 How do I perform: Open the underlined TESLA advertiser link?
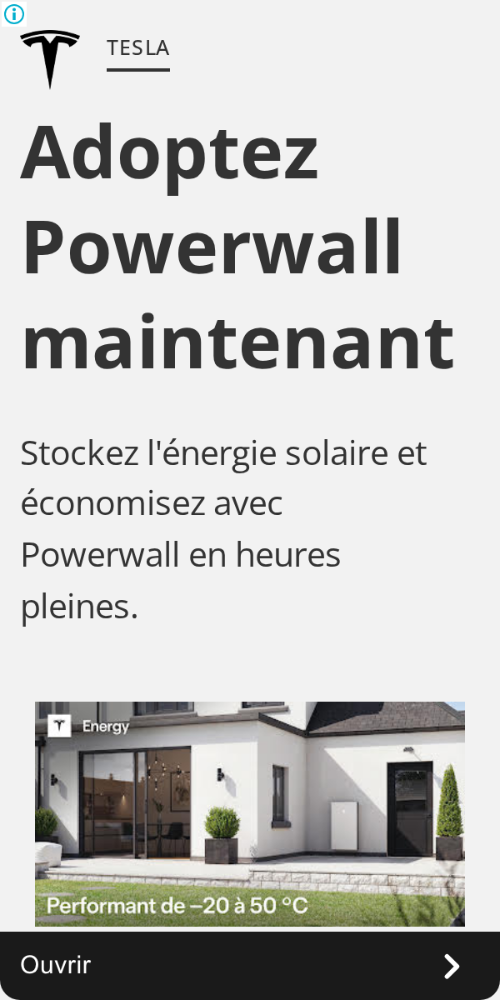pyautogui.click(x=138, y=48)
